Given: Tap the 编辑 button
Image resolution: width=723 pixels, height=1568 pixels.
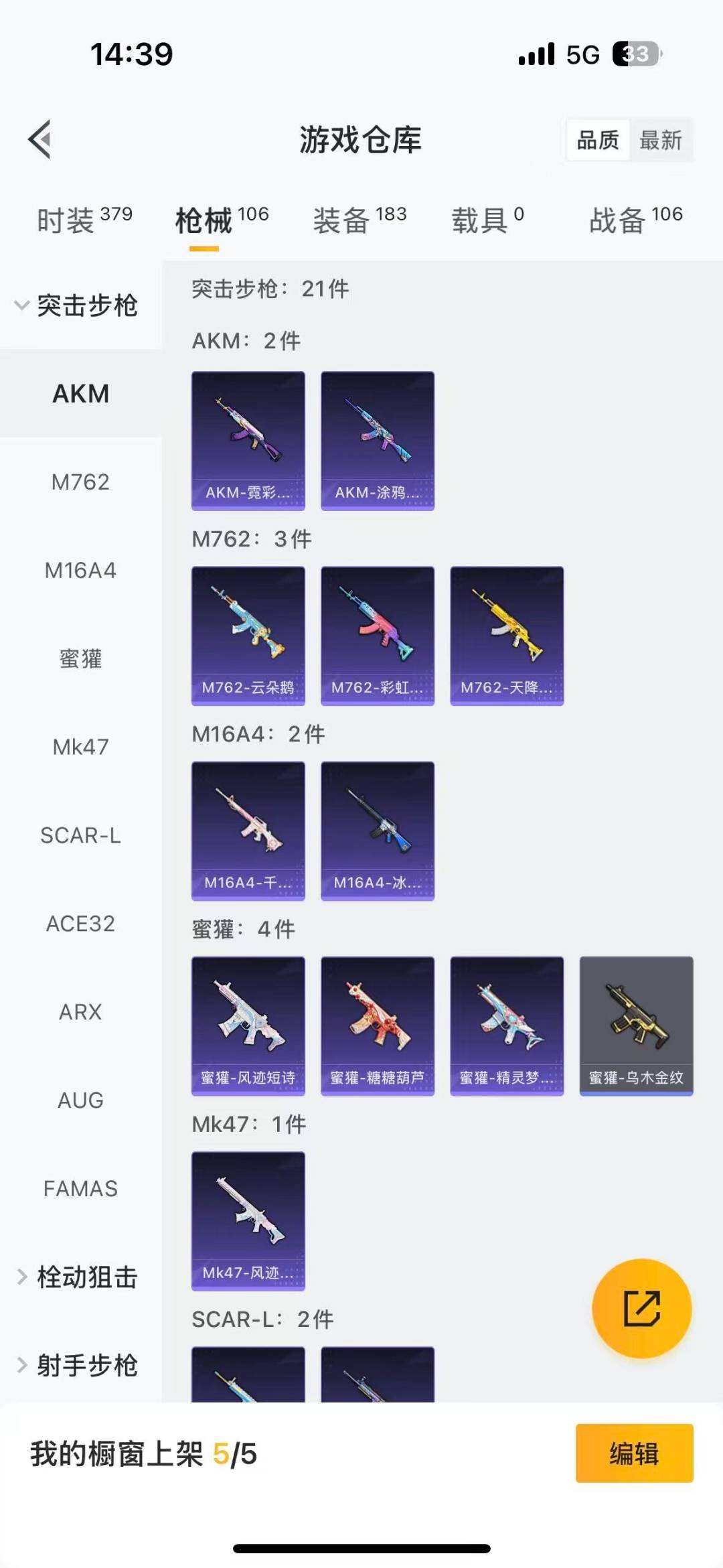Looking at the screenshot, I should [x=634, y=1453].
